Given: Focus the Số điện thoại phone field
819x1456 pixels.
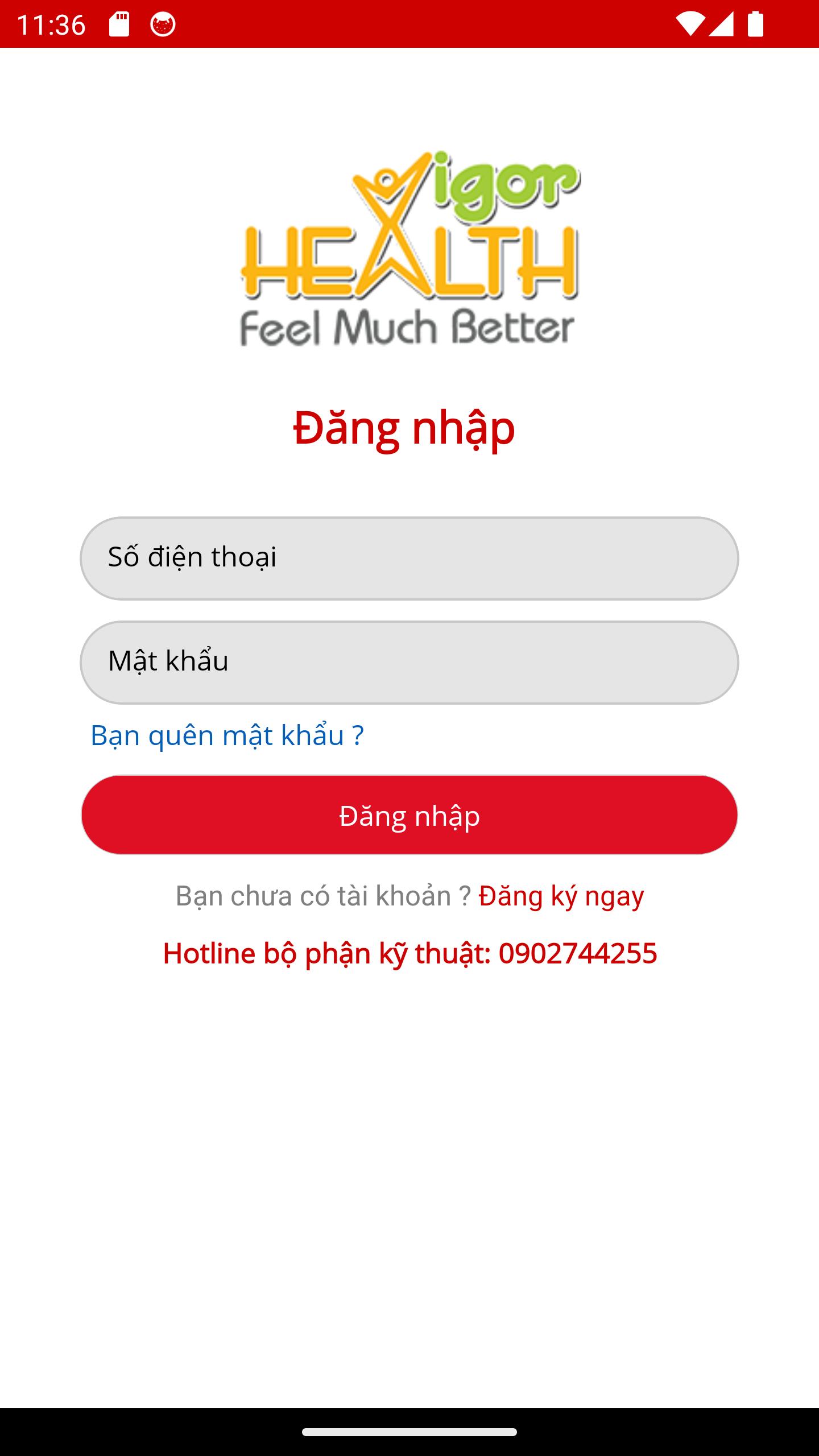Looking at the screenshot, I should 409,558.
